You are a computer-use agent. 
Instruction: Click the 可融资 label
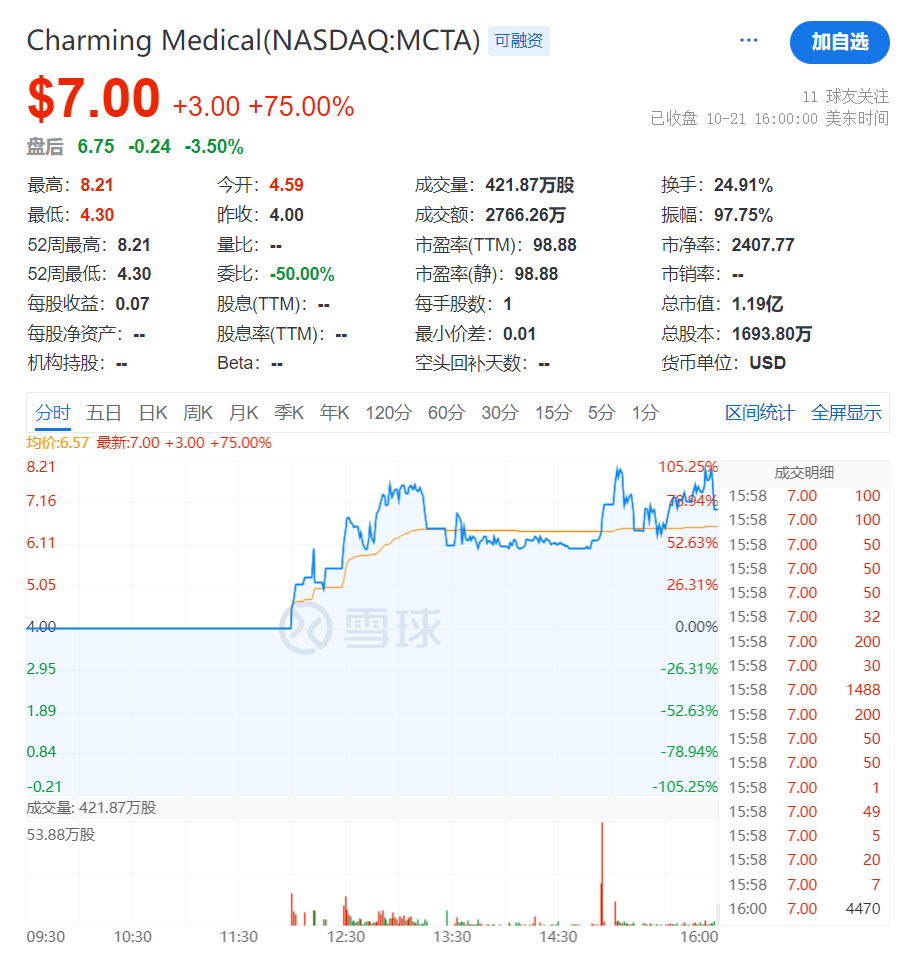(517, 42)
